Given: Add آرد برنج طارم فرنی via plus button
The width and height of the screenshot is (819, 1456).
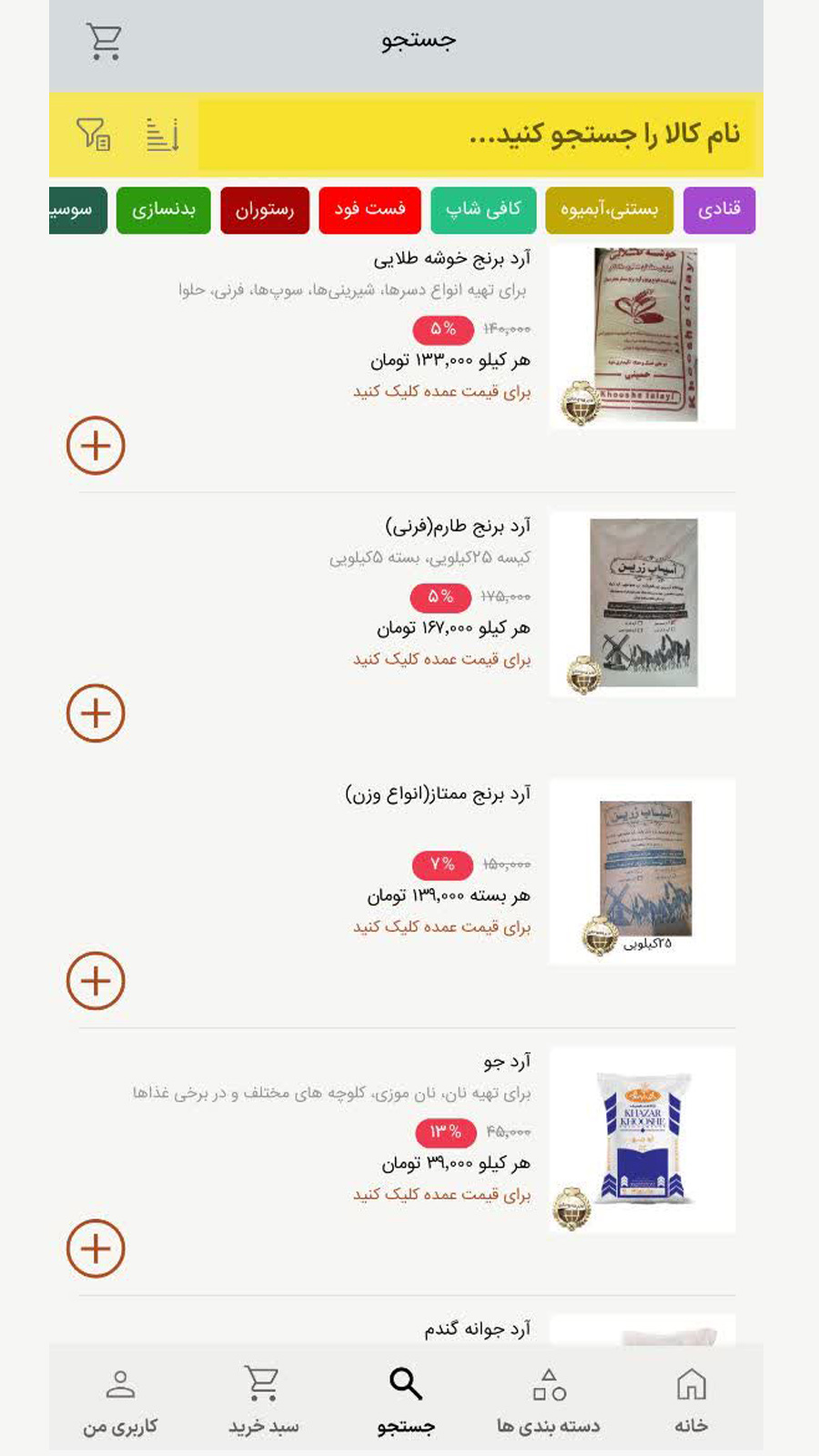Looking at the screenshot, I should click(96, 714).
